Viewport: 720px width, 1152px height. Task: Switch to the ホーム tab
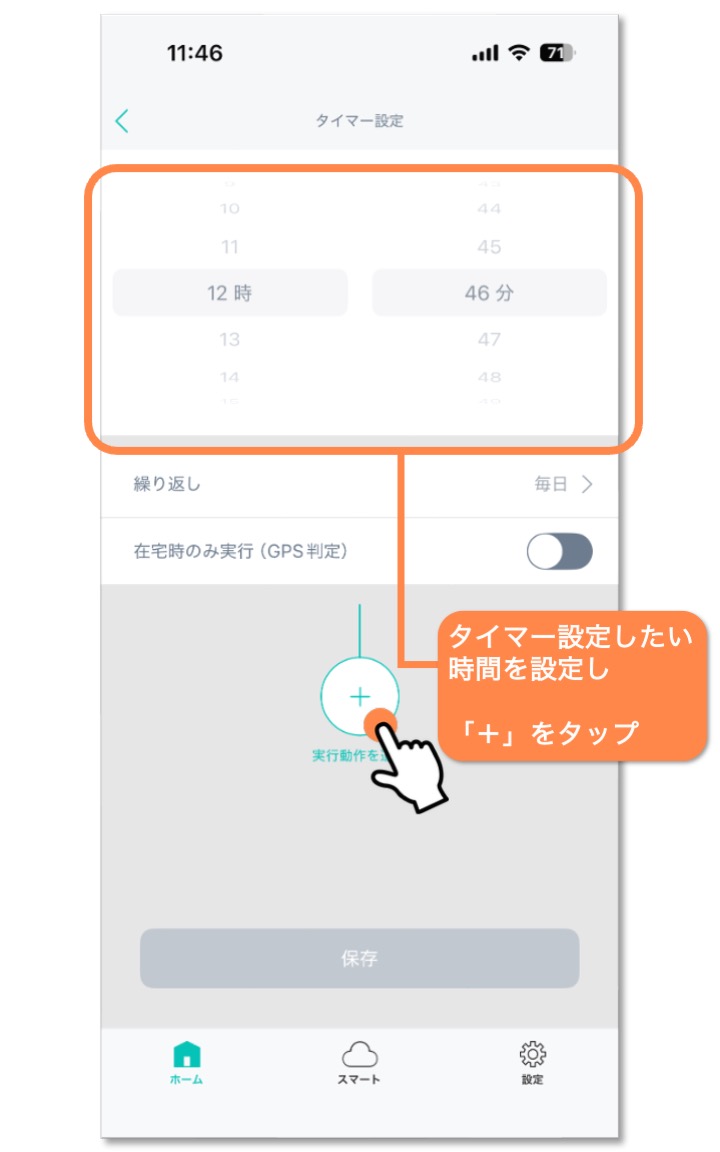187,1063
